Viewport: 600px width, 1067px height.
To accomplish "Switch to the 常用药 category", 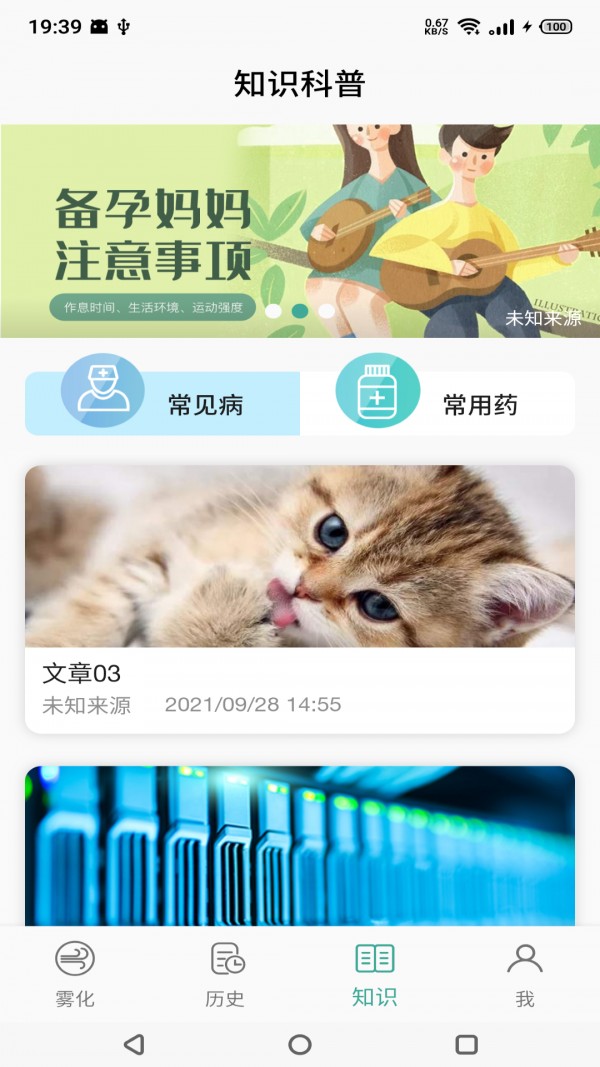I will (x=438, y=404).
